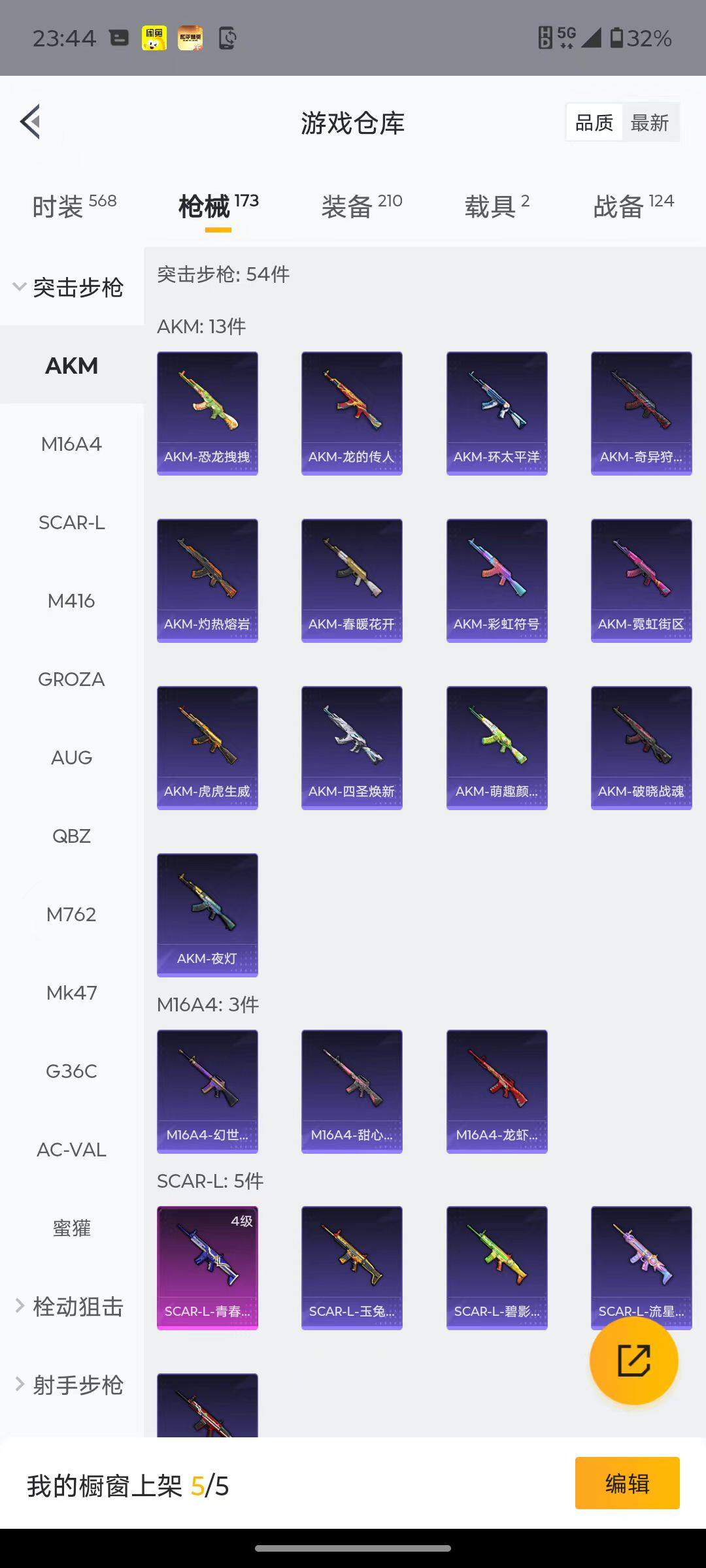
Task: View the AKM-夜灯 skin
Action: pyautogui.click(x=207, y=915)
